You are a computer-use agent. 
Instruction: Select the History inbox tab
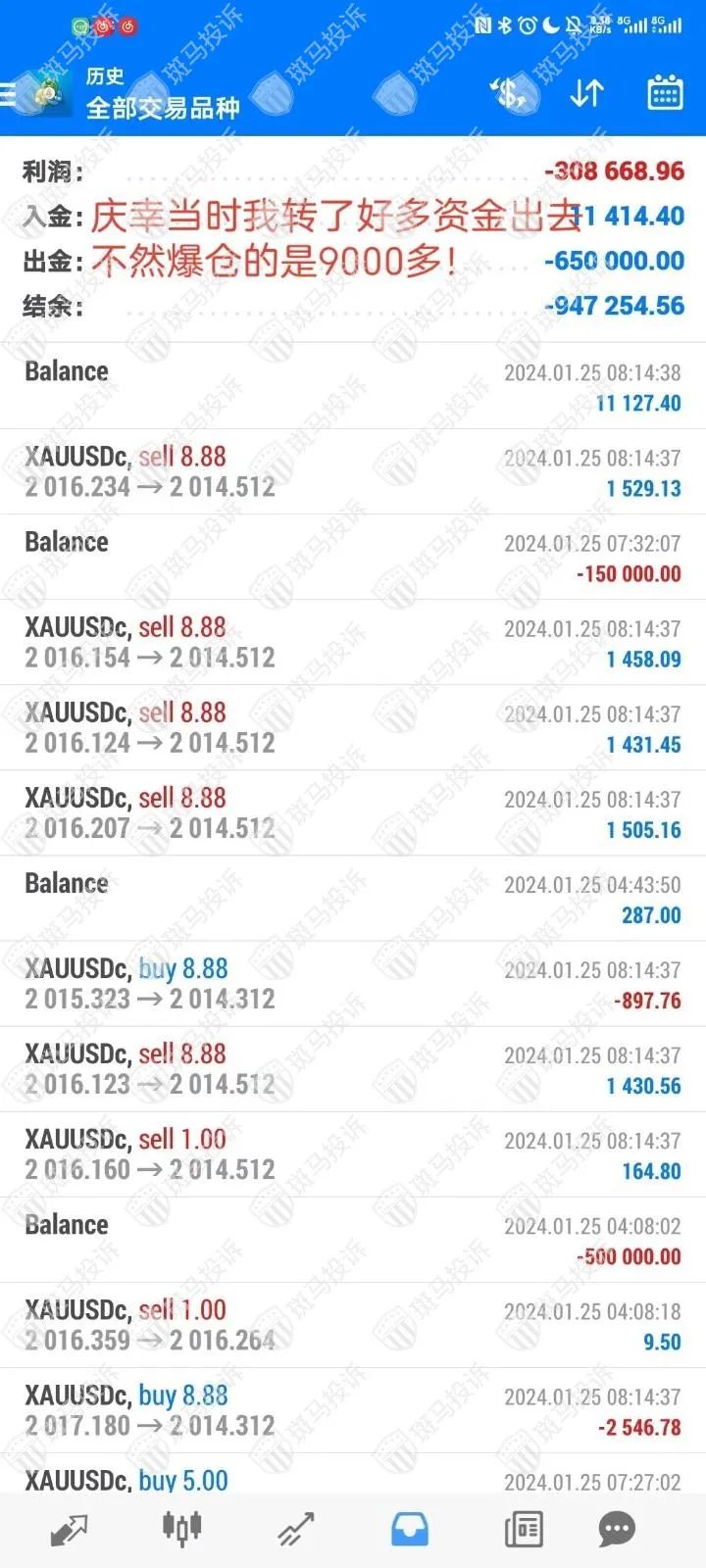(409, 1529)
